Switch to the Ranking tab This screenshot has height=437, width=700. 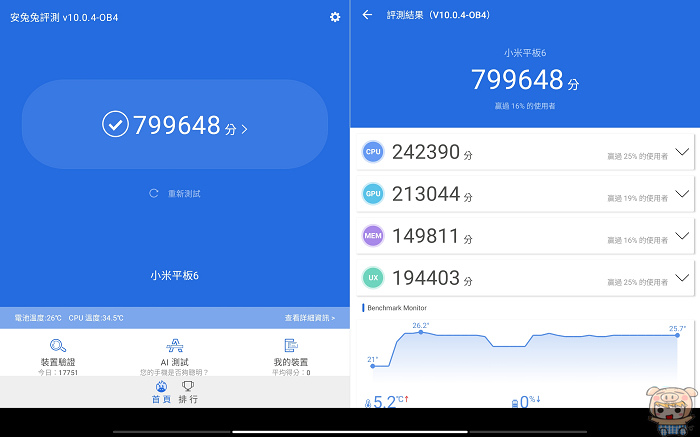188,392
